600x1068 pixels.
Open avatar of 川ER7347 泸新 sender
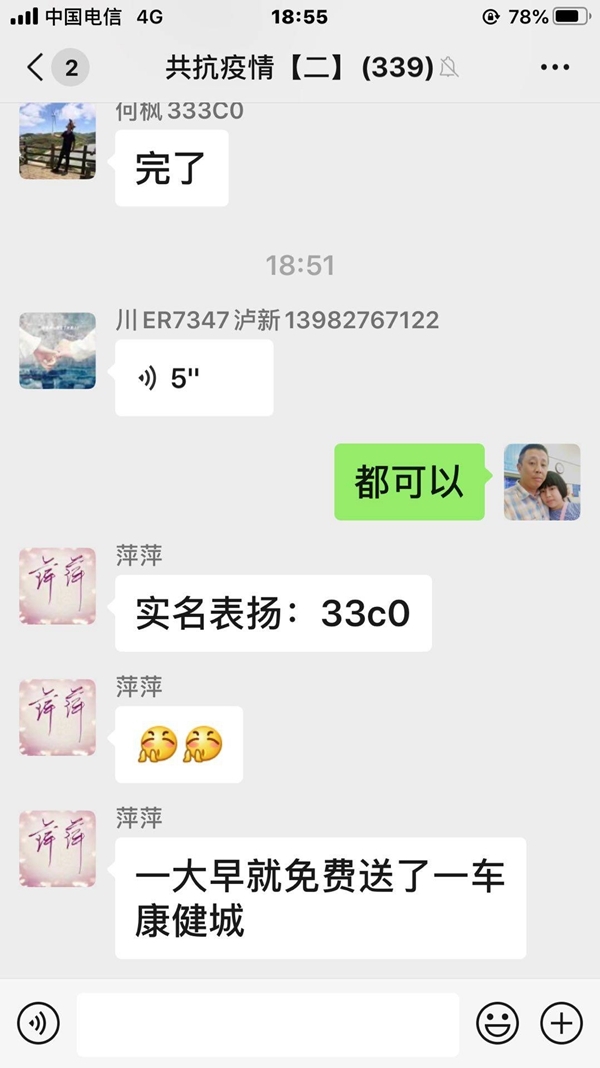coord(58,351)
